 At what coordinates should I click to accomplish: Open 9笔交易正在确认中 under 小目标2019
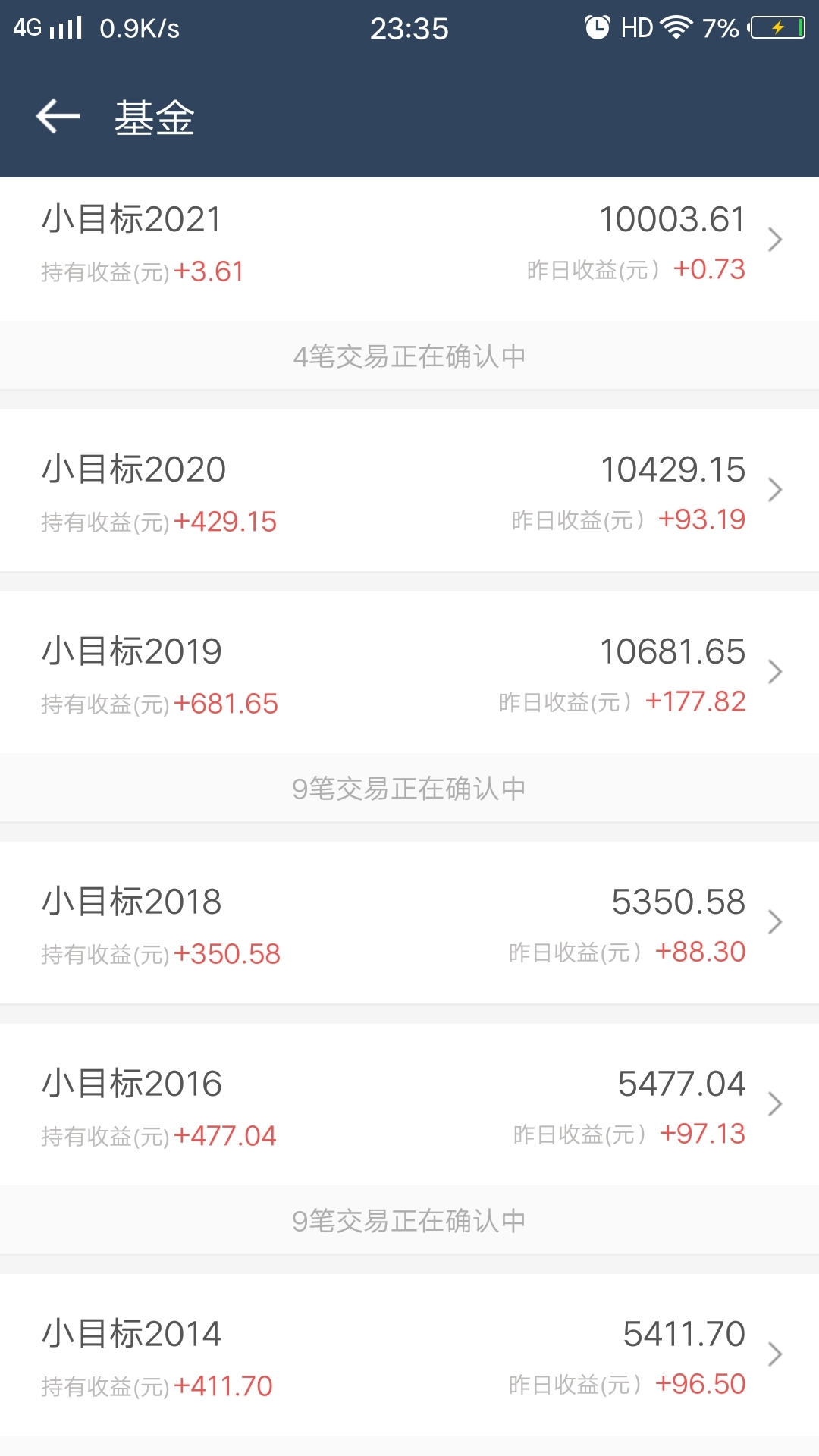click(409, 788)
